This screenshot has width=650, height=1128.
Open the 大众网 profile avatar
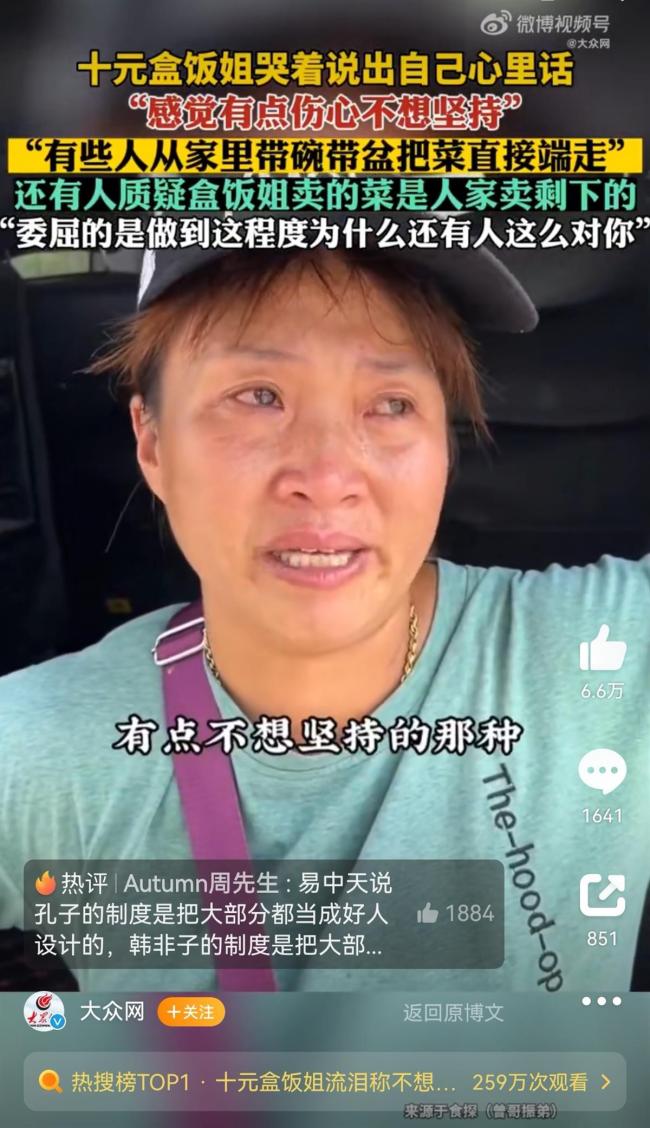[44, 1012]
